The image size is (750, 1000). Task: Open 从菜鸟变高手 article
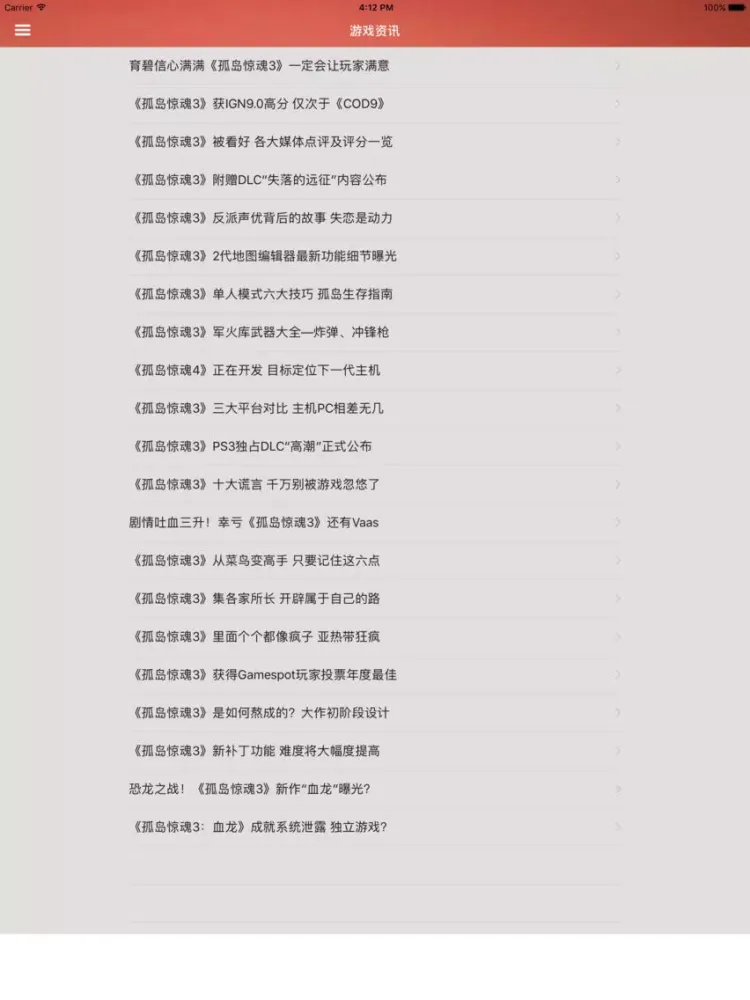coord(256,560)
